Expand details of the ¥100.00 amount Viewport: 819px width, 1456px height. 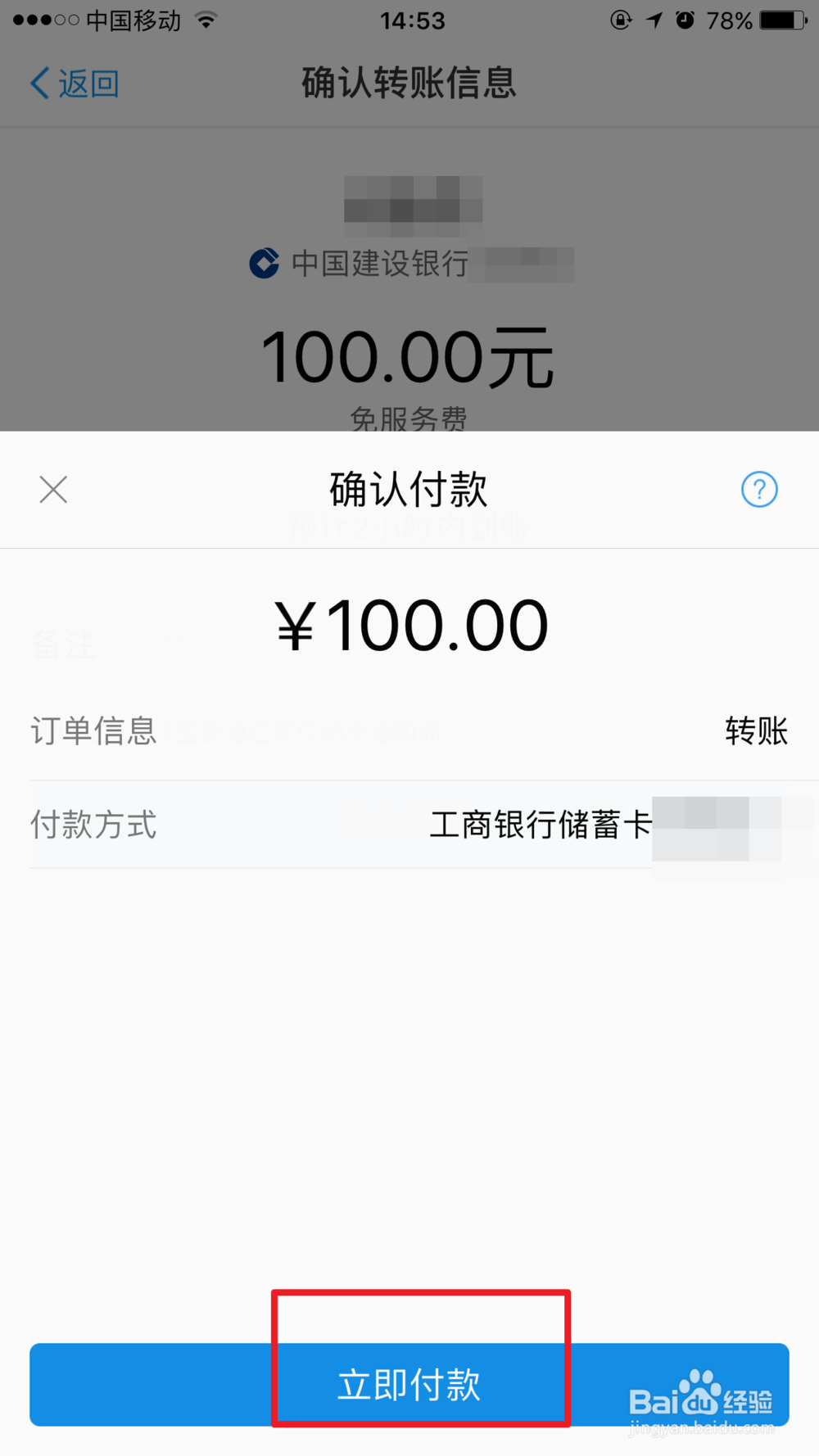(x=409, y=624)
